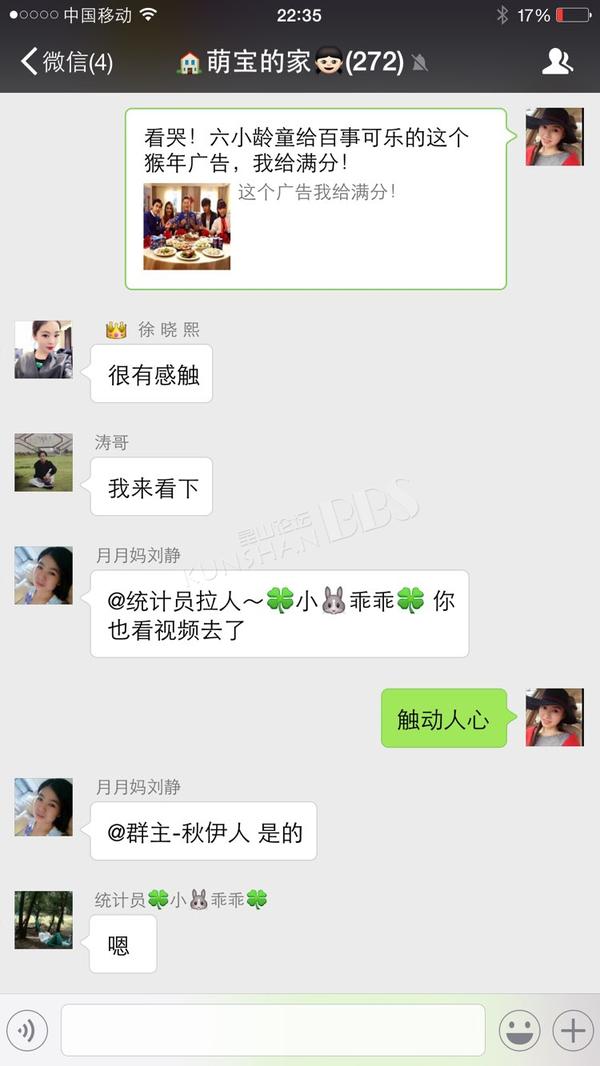Switch to voice message input
Screen dimensions: 600x1066
point(27,1030)
